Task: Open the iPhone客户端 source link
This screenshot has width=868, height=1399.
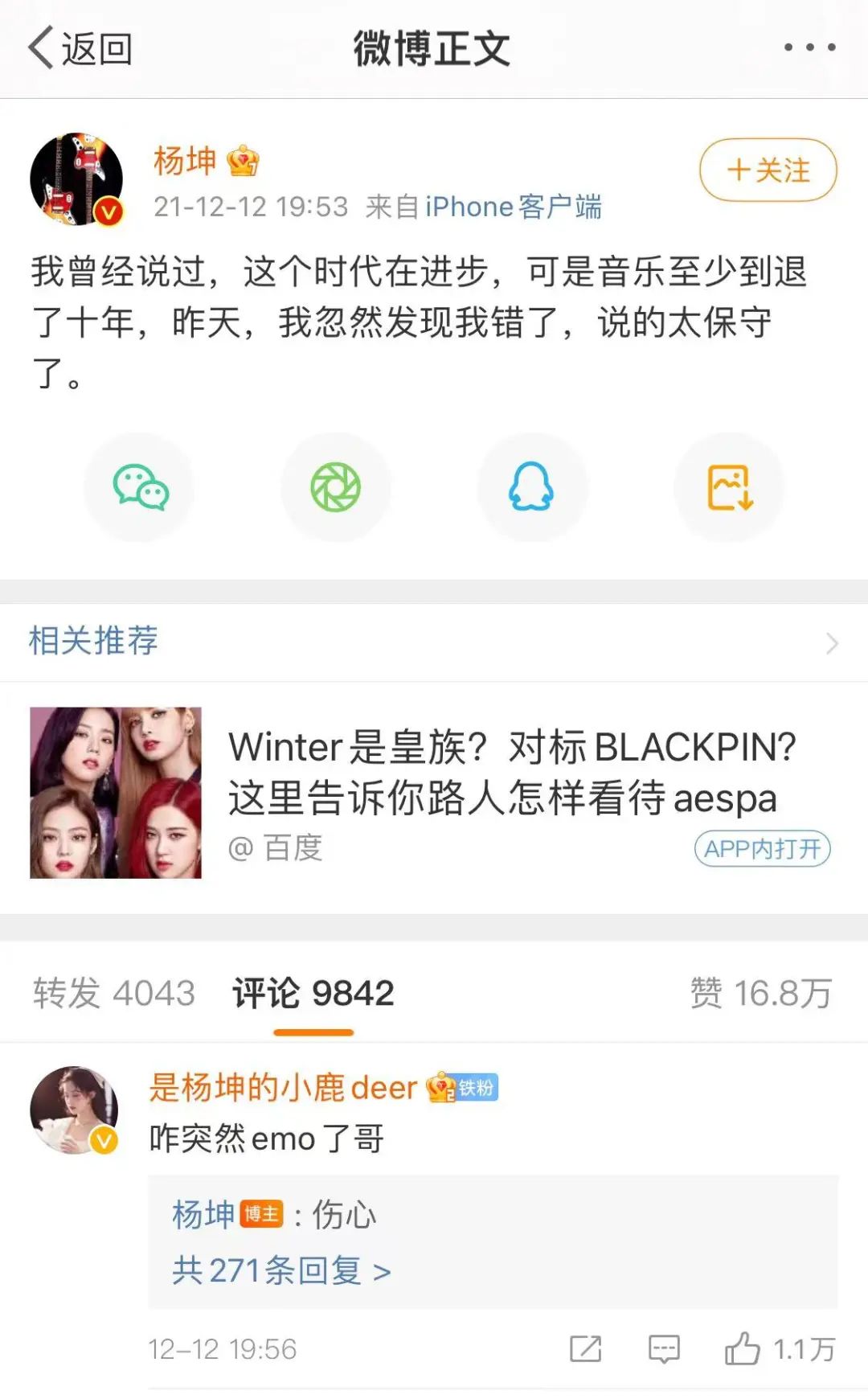Action: pyautogui.click(x=513, y=207)
